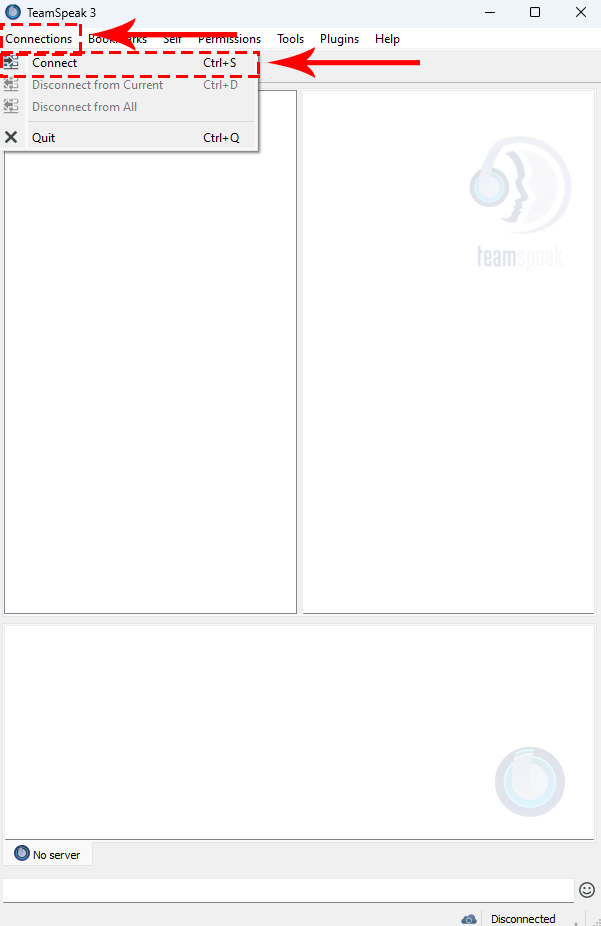The height and width of the screenshot is (926, 601).
Task: Choose Quit from the dropdown menu
Action: (44, 138)
